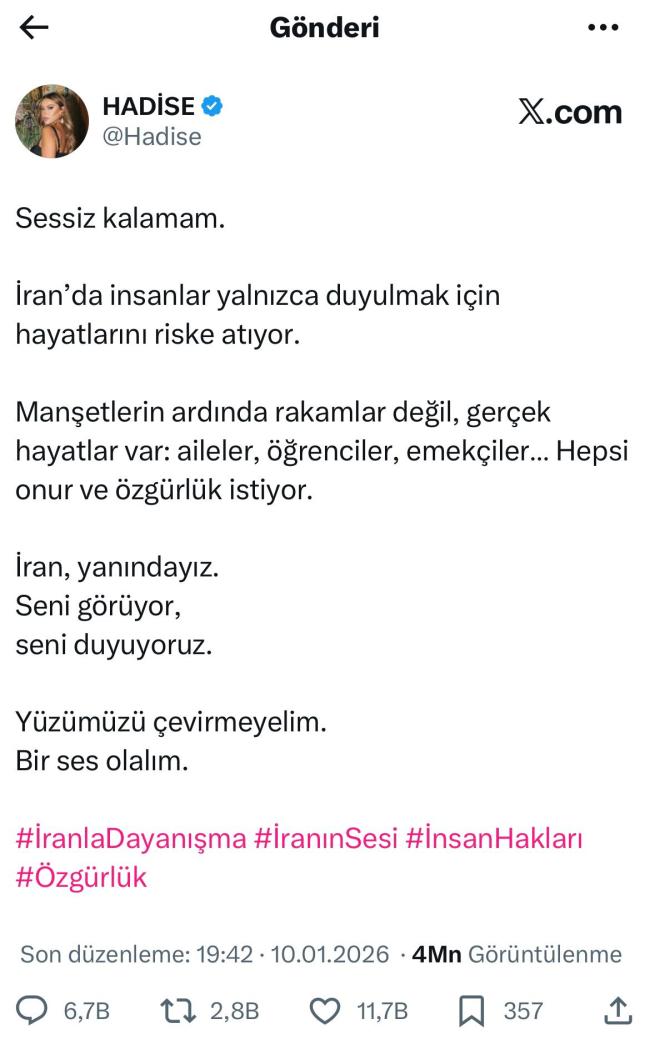The width and height of the screenshot is (650, 1059).
Task: Open the #Özgürlük hashtag
Action: (82, 877)
